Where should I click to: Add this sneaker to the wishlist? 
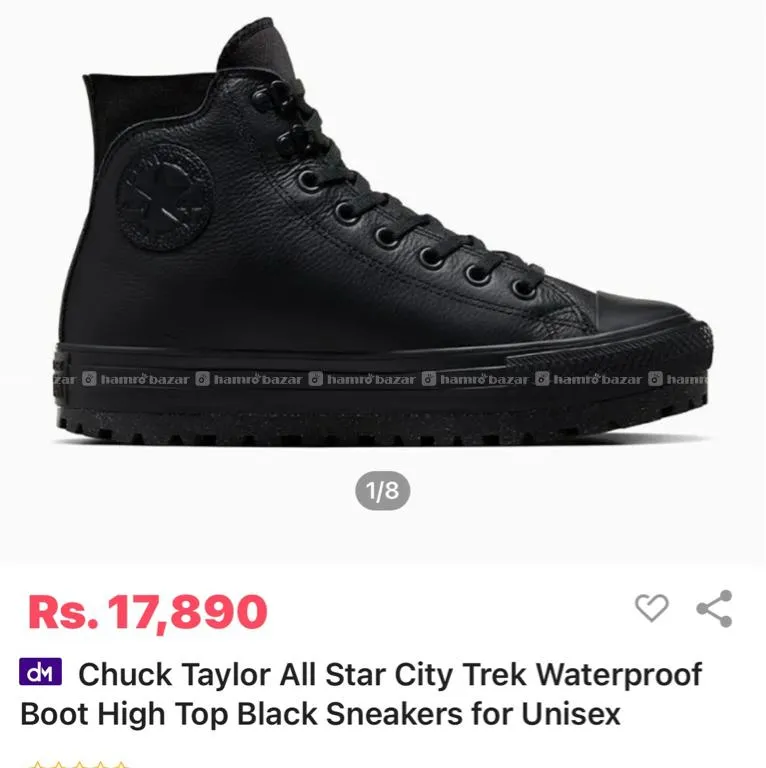(651, 608)
